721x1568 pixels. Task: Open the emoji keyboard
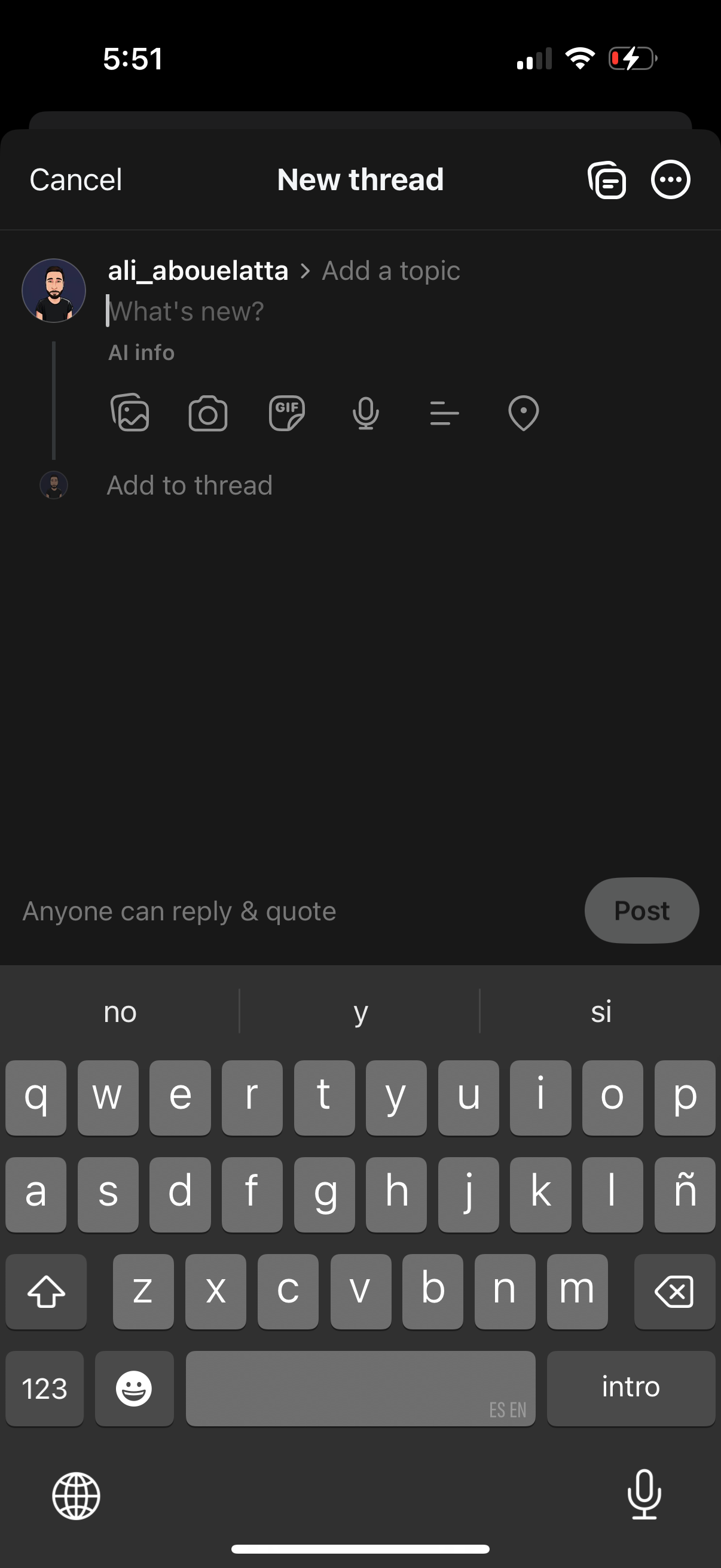point(134,1389)
